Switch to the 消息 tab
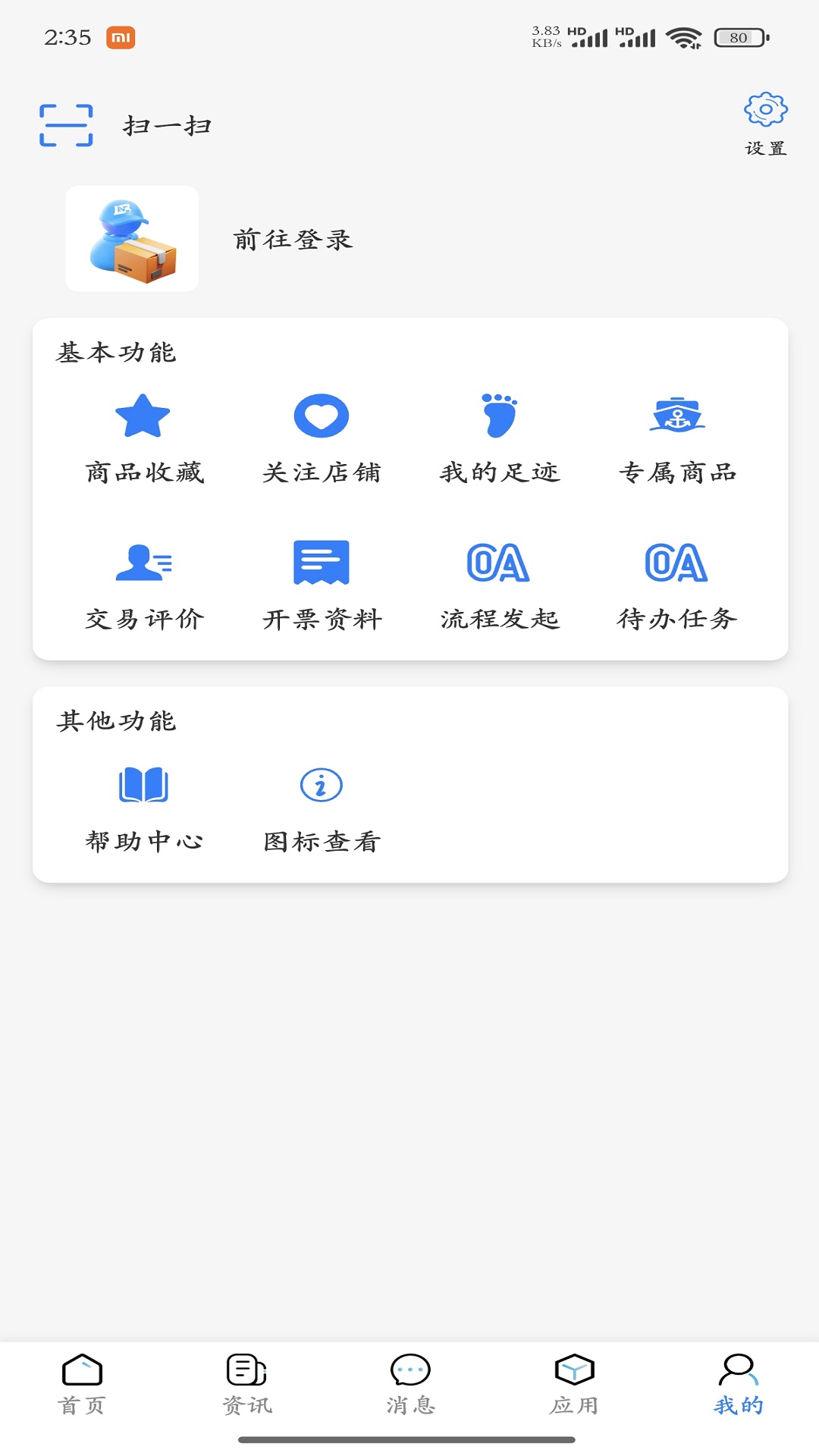819x1456 pixels. click(x=410, y=1385)
